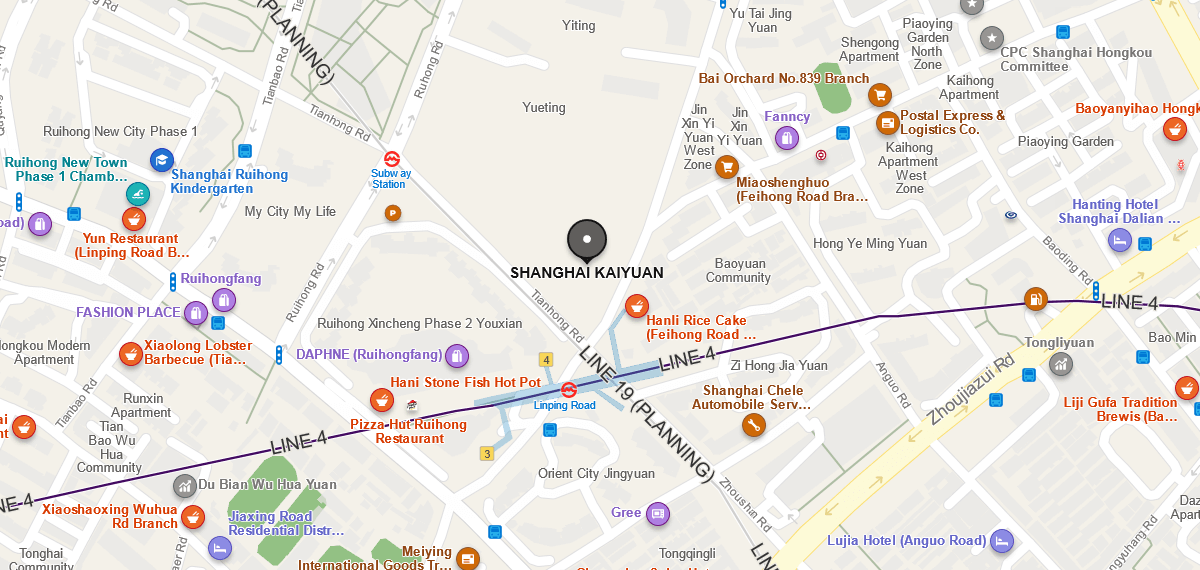Open Hanli Rice Cake restaurant marker
The width and height of the screenshot is (1200, 570).
coord(634,306)
